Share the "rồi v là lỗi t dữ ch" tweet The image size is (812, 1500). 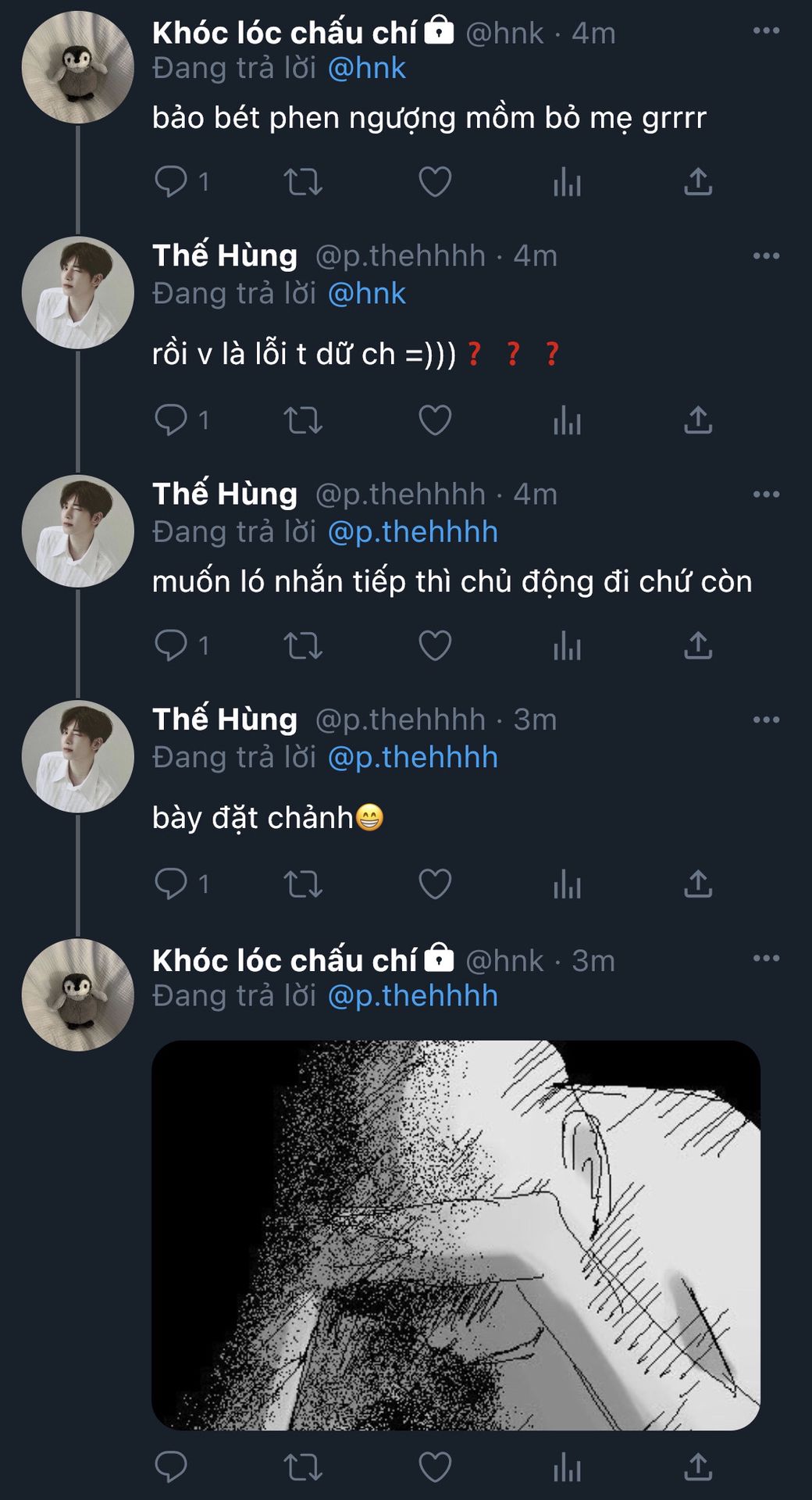(697, 420)
